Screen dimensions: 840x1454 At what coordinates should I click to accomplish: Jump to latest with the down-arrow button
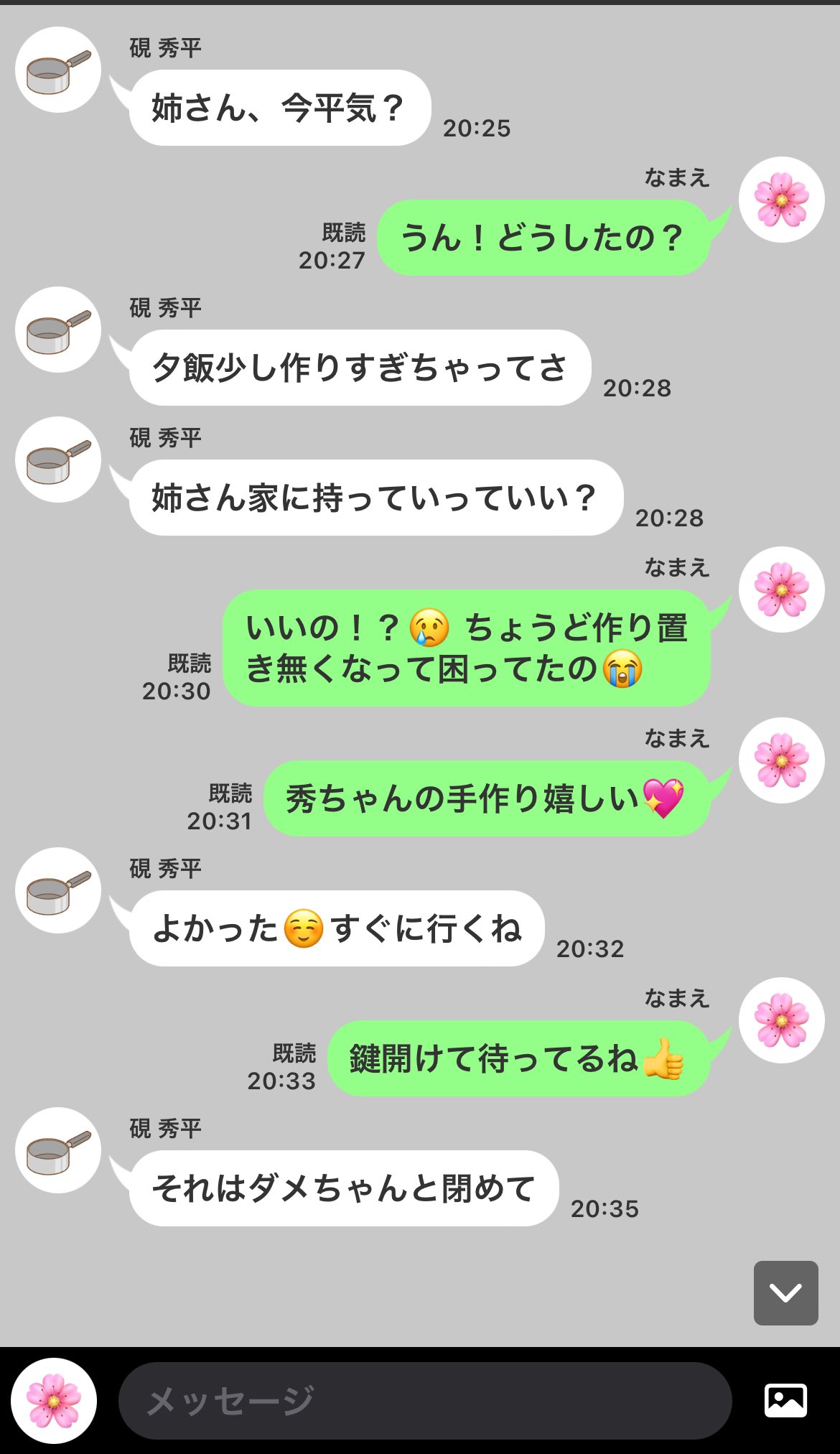click(x=786, y=1293)
